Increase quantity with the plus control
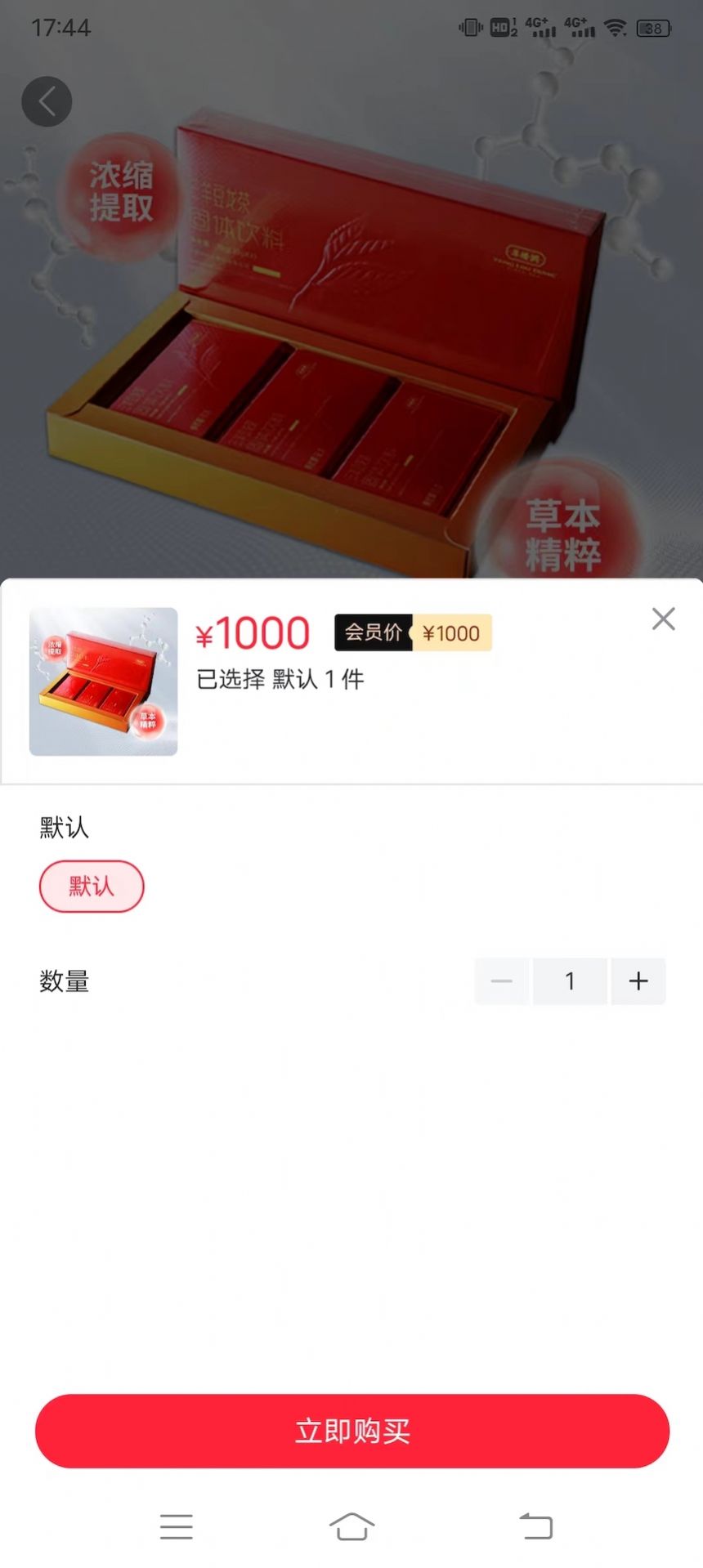The image size is (703, 1568). coord(638,981)
